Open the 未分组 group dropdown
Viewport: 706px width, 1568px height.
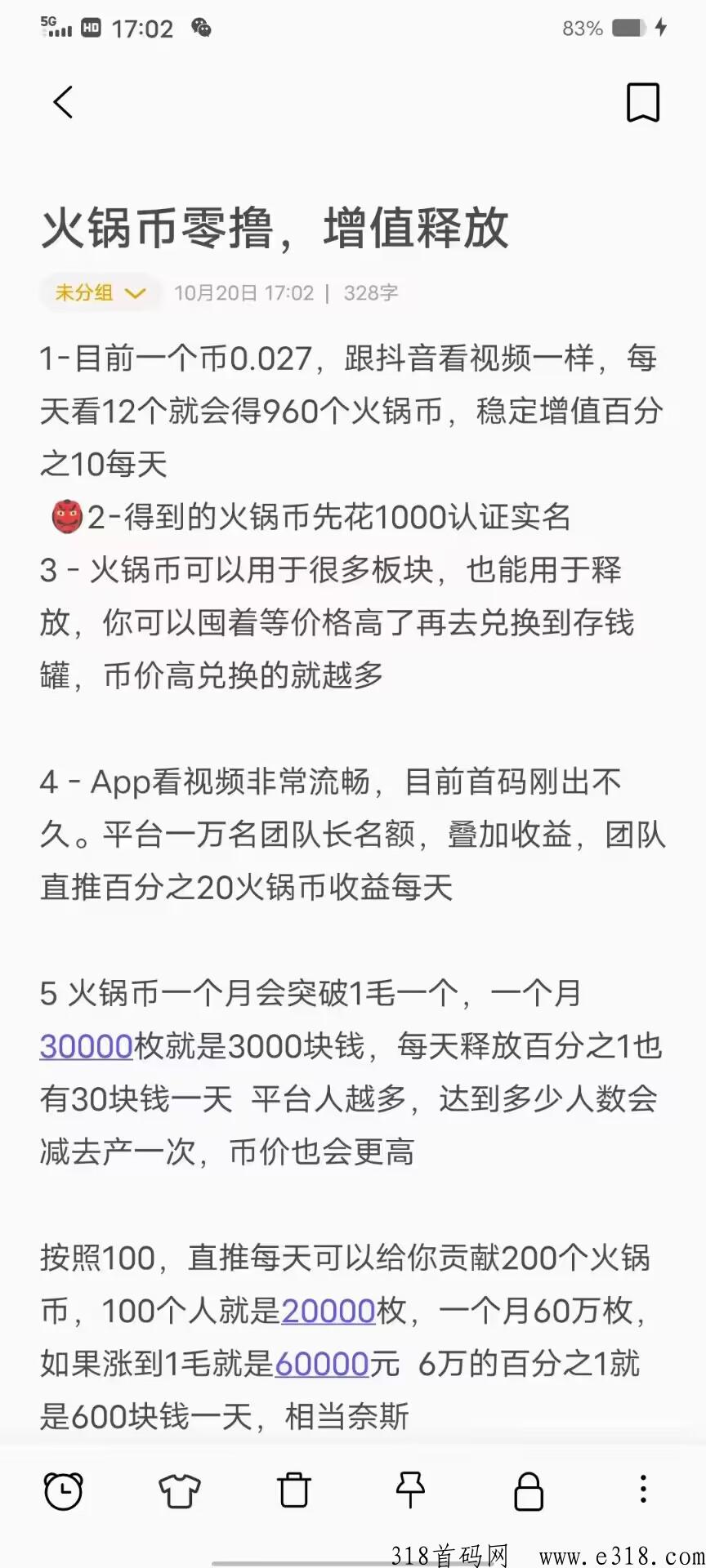point(100,292)
